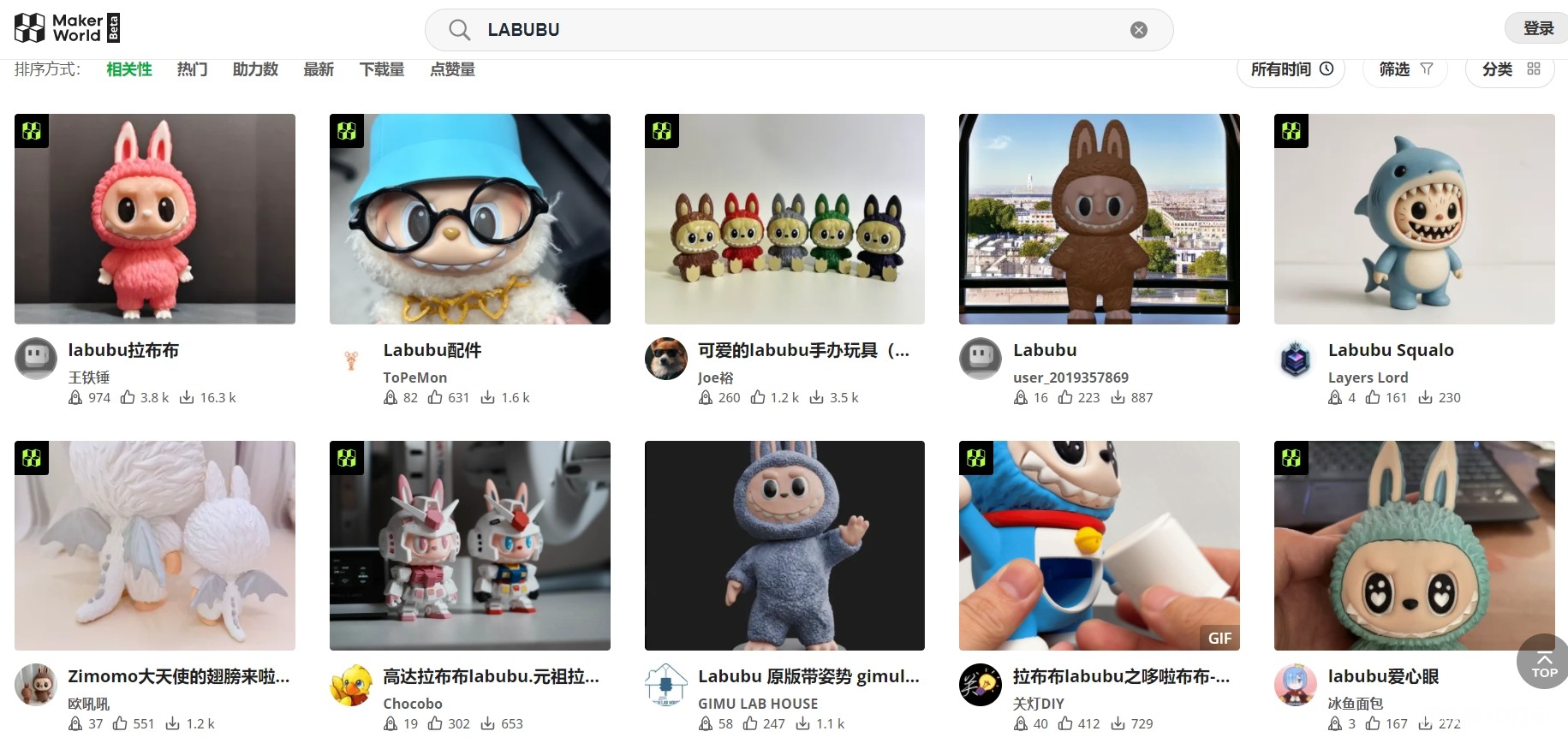
Task: Sort results by 点赞量
Action: click(x=452, y=69)
